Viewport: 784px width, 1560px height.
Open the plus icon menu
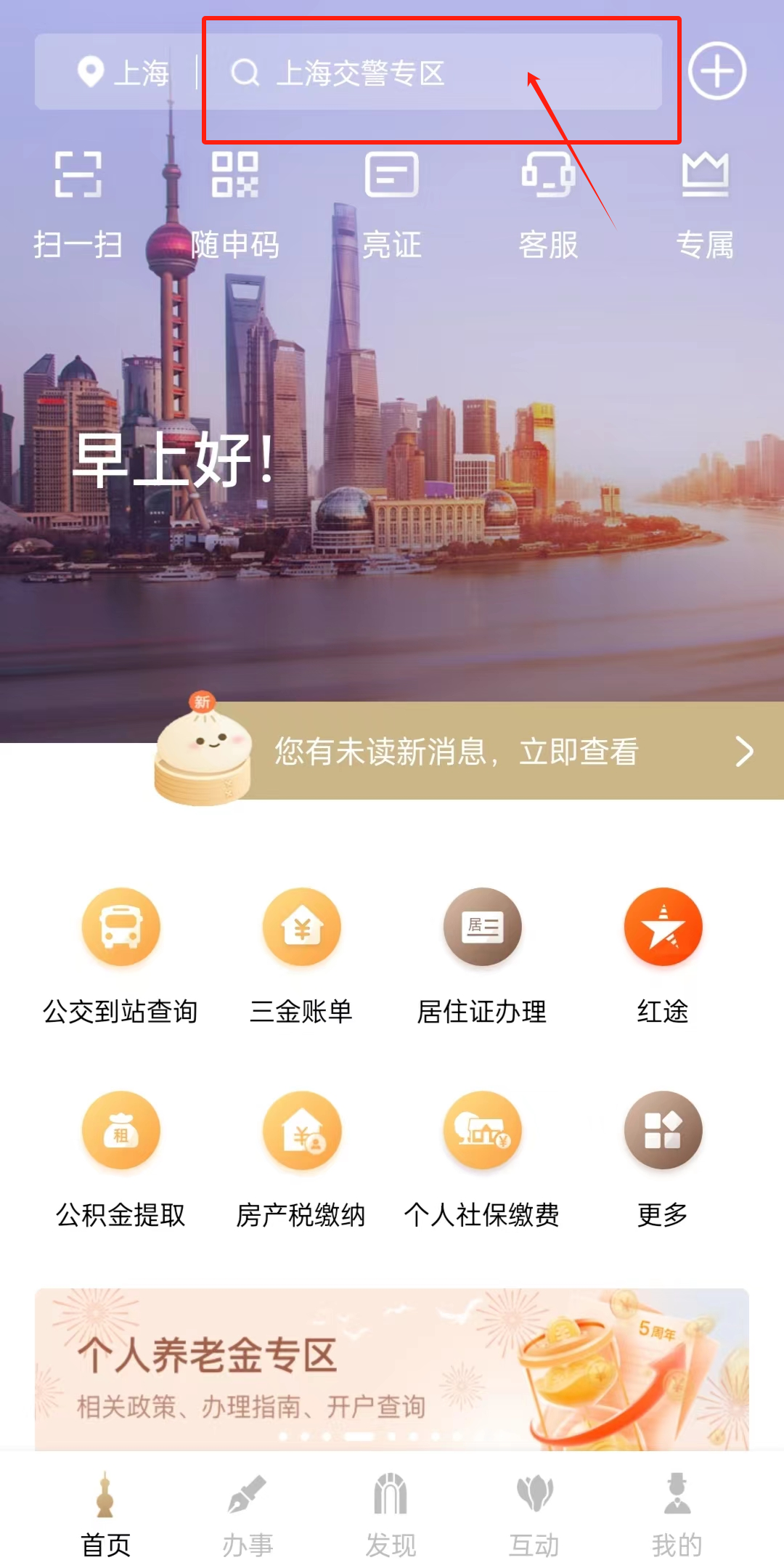click(716, 71)
